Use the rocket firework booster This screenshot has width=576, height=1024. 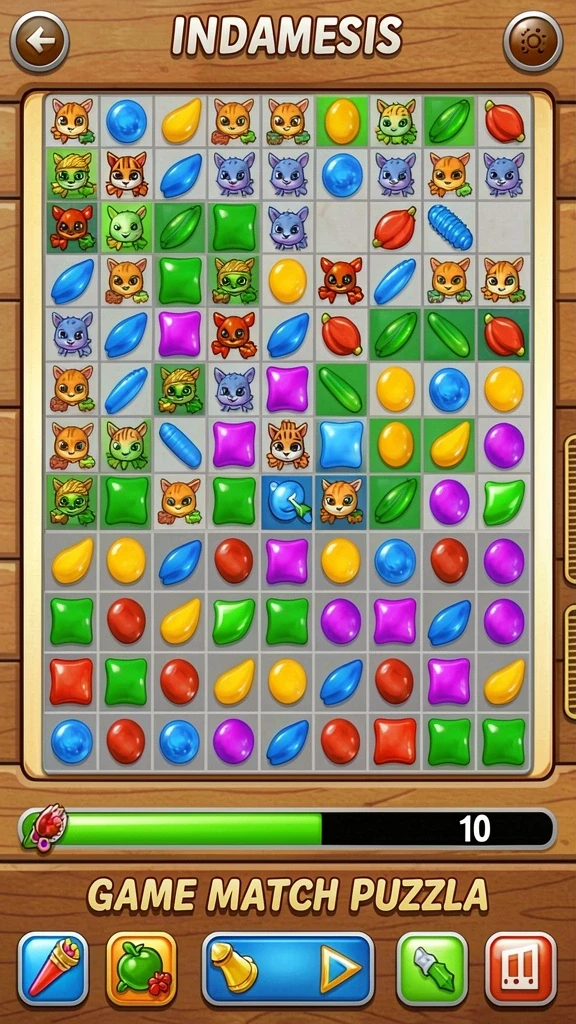click(x=53, y=968)
